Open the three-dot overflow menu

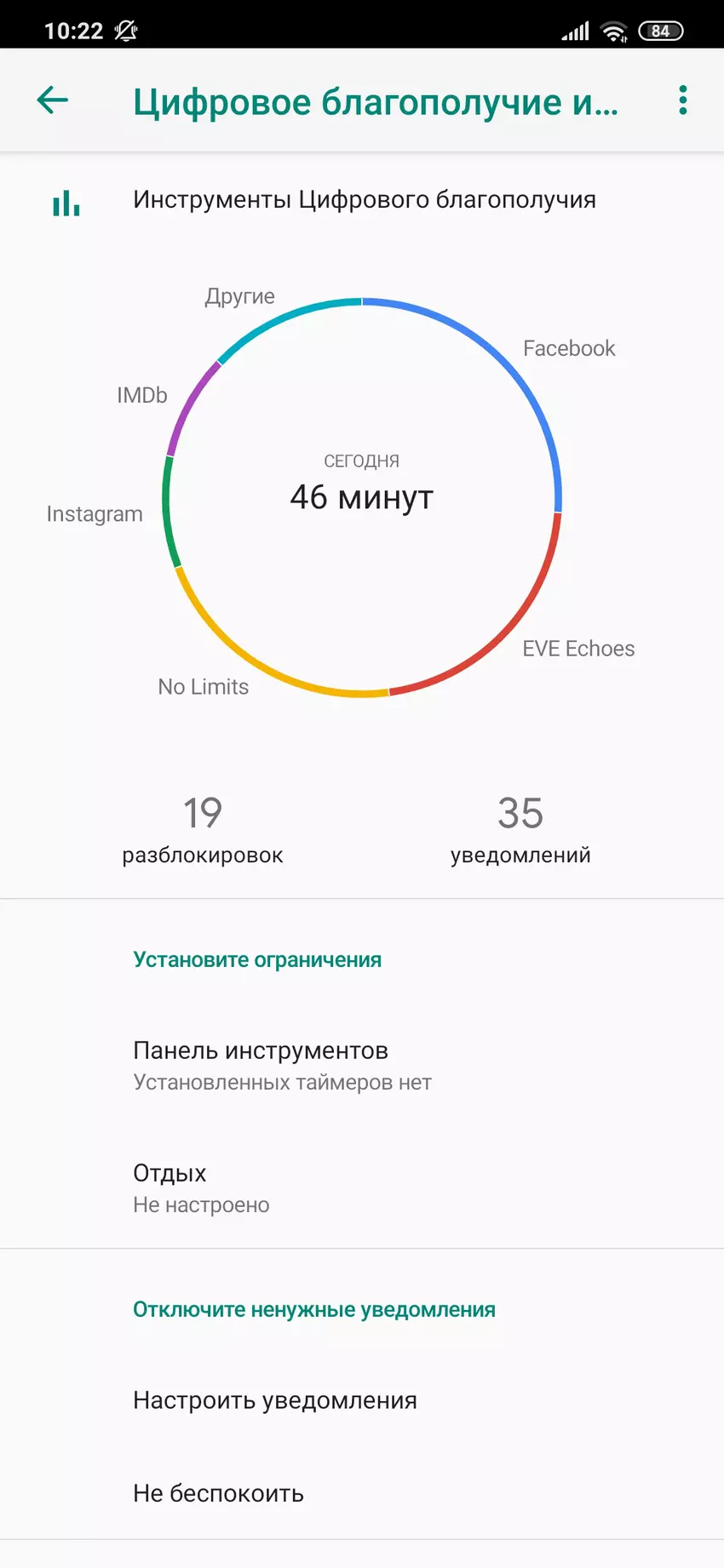point(681,100)
